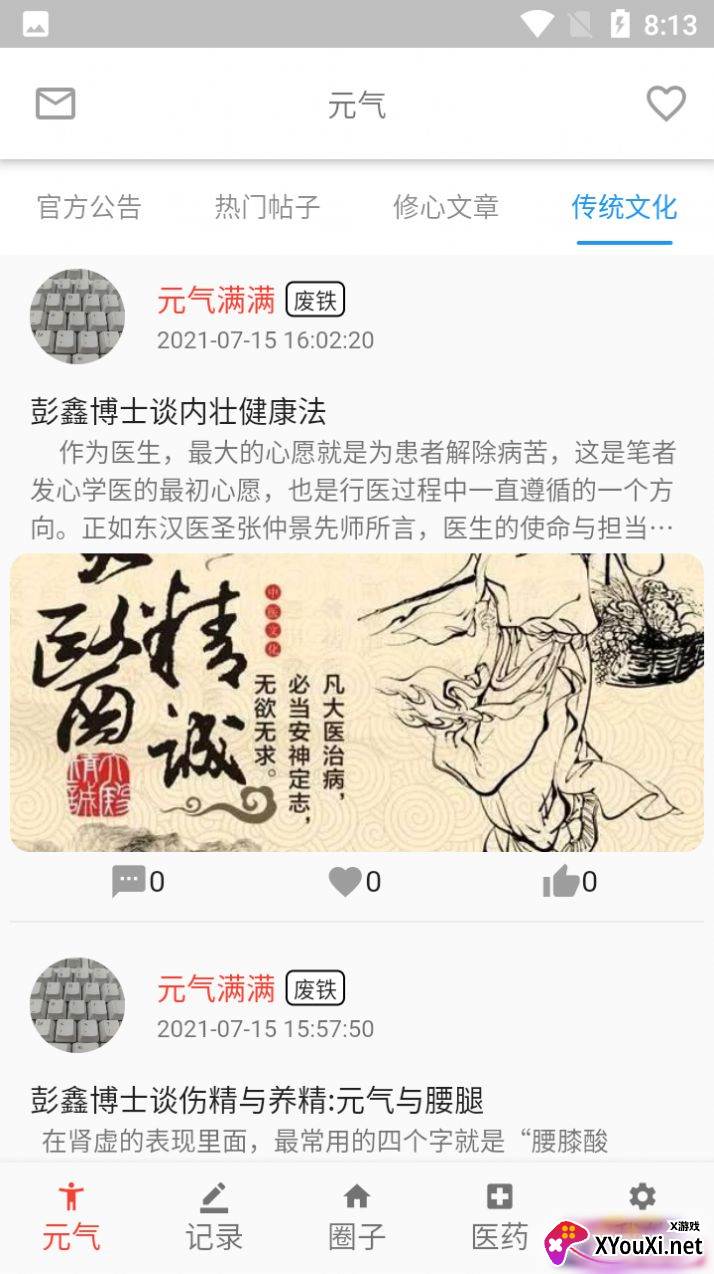714x1274 pixels.
Task: Switch to the 修心文章 tab
Action: pos(445,207)
